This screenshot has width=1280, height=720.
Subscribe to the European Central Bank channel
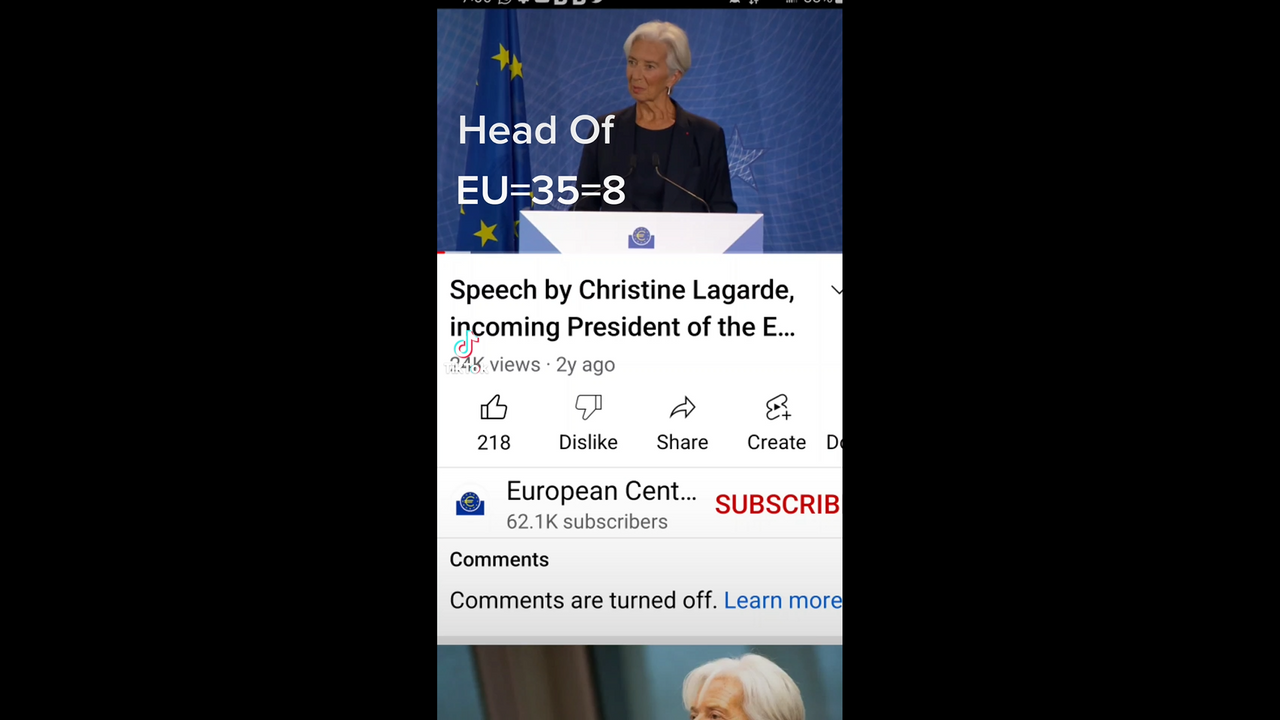point(777,505)
